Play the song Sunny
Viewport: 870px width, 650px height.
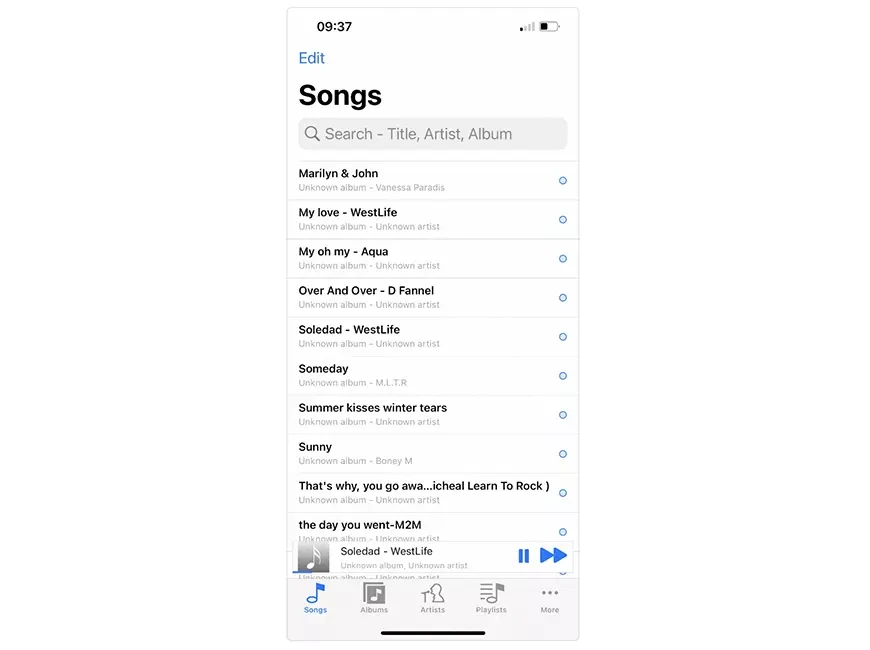pos(420,453)
